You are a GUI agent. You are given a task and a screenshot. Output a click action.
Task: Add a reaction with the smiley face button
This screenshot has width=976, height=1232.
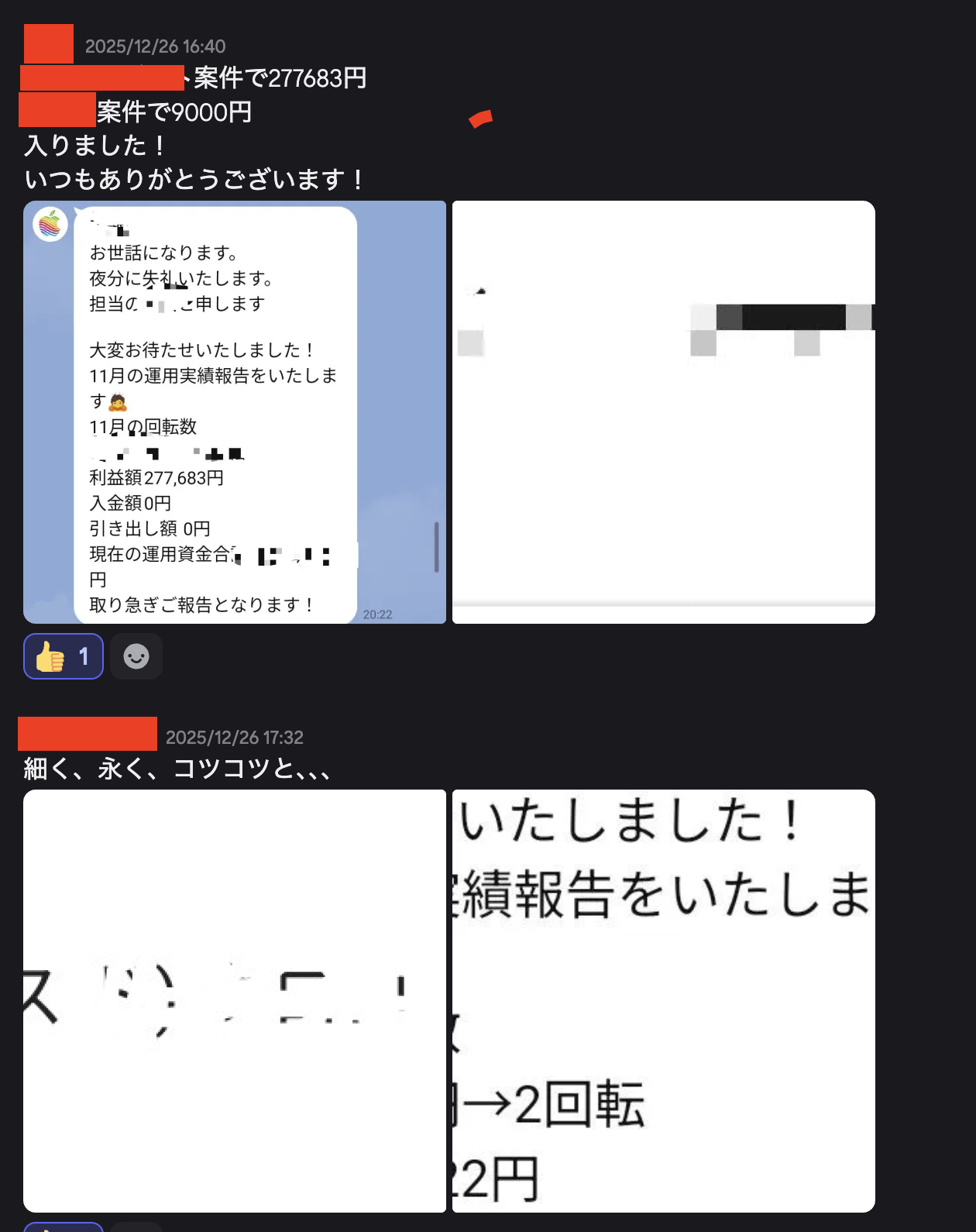pos(136,656)
